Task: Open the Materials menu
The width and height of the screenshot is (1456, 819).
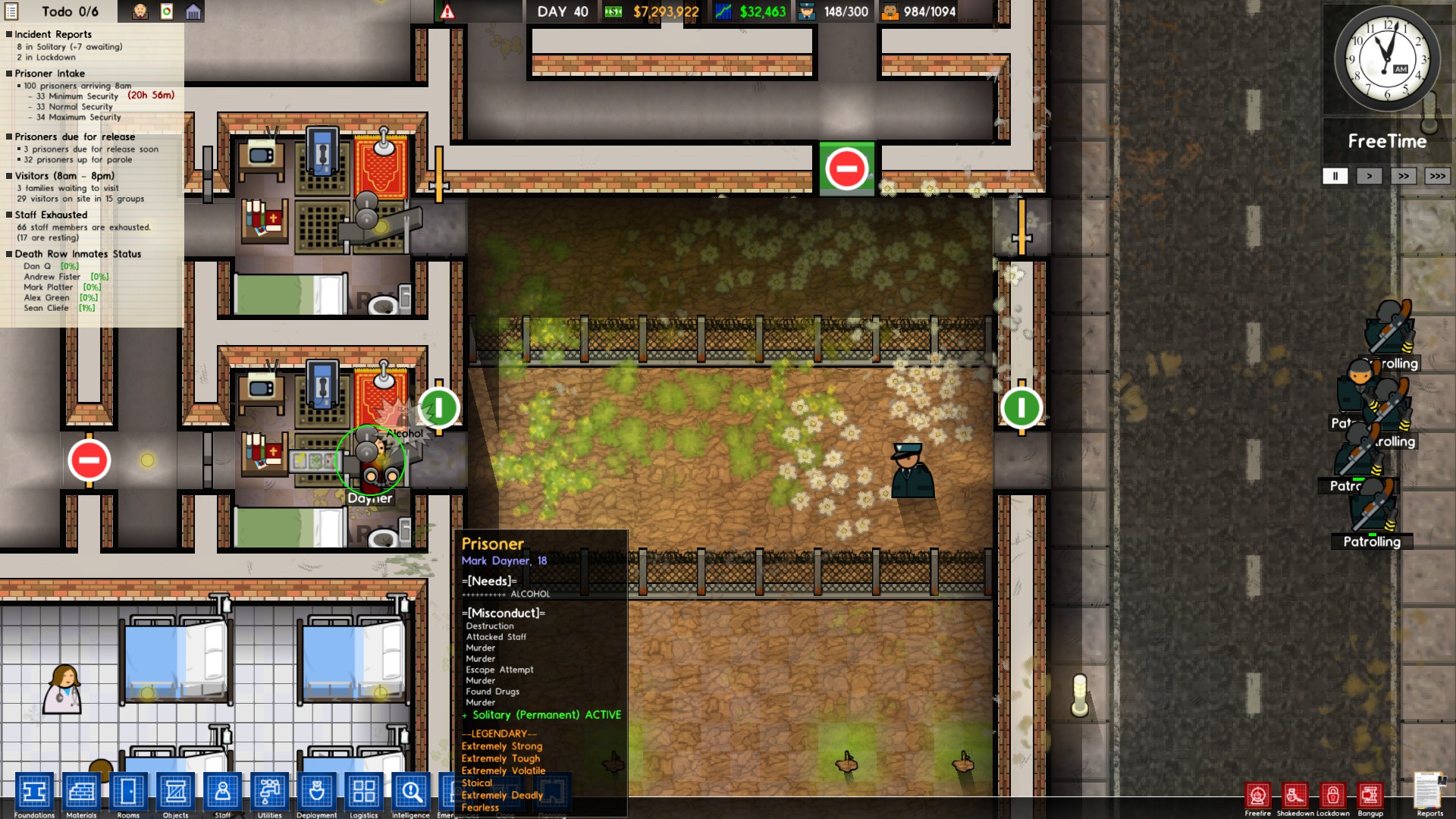Action: 81,793
